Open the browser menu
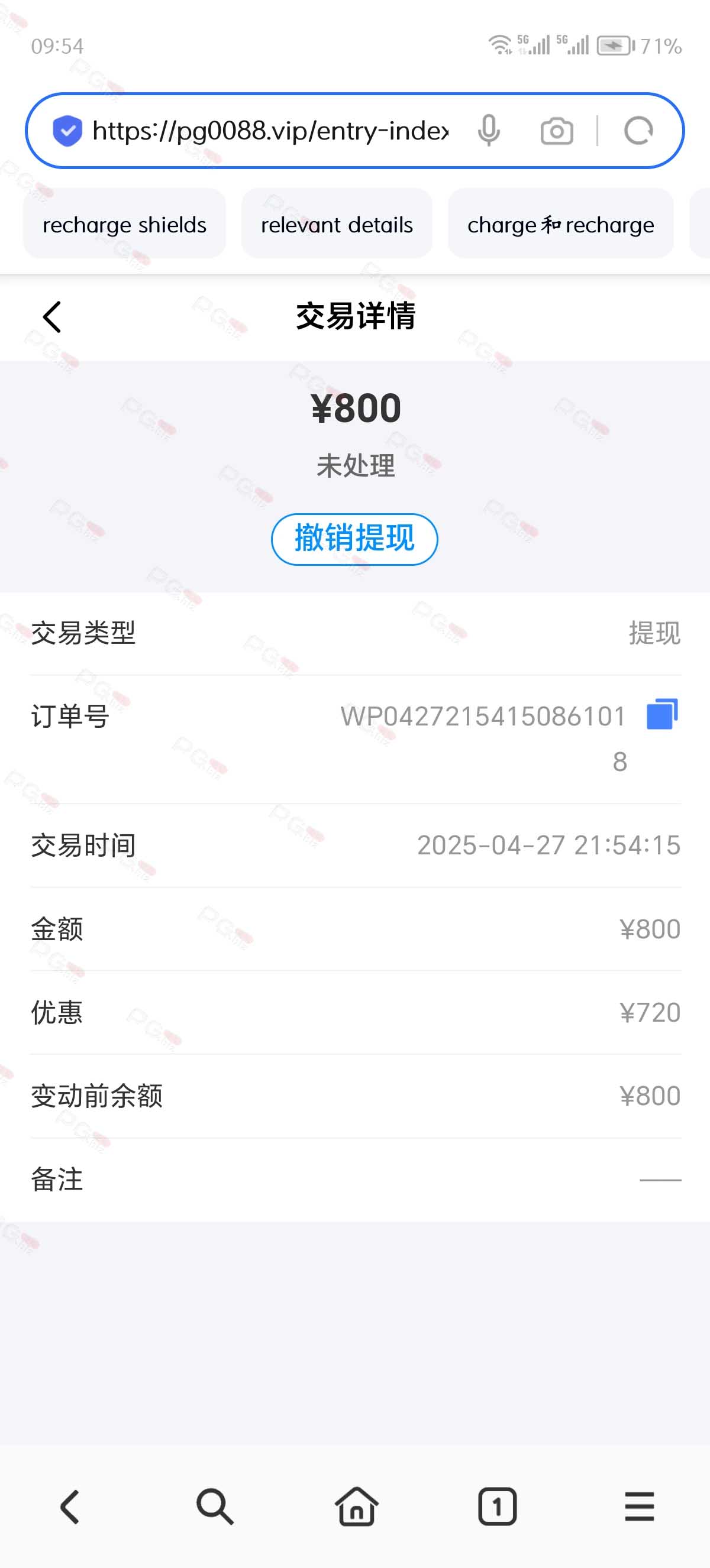This screenshot has width=710, height=1568. pos(640,1507)
